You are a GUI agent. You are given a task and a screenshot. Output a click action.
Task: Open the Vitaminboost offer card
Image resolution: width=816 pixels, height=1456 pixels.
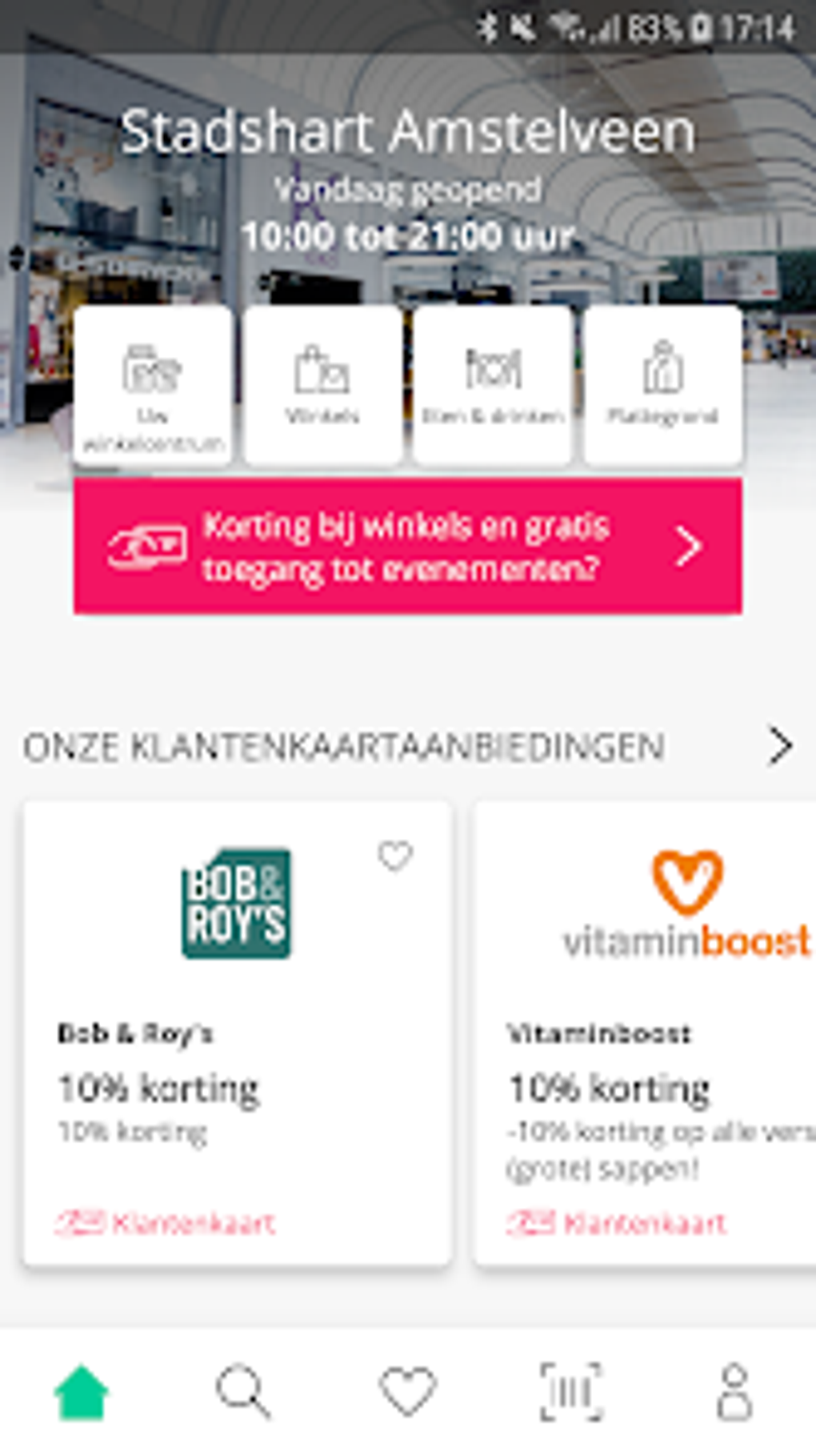pos(645,1033)
